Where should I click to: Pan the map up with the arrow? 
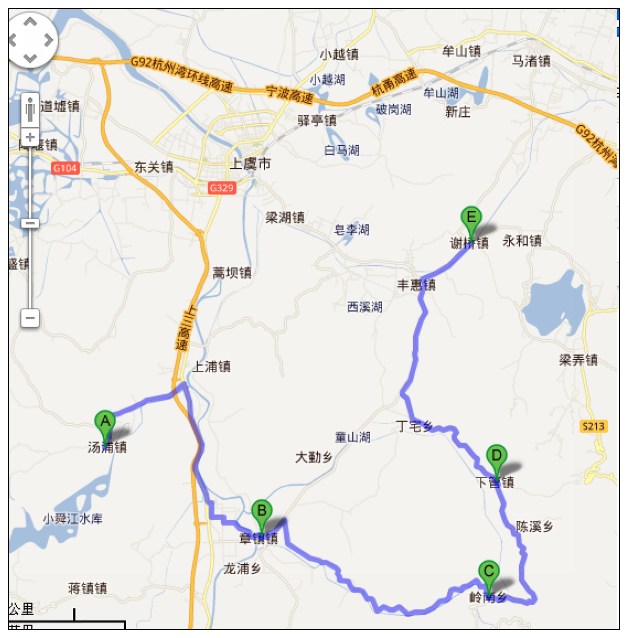[31, 23]
